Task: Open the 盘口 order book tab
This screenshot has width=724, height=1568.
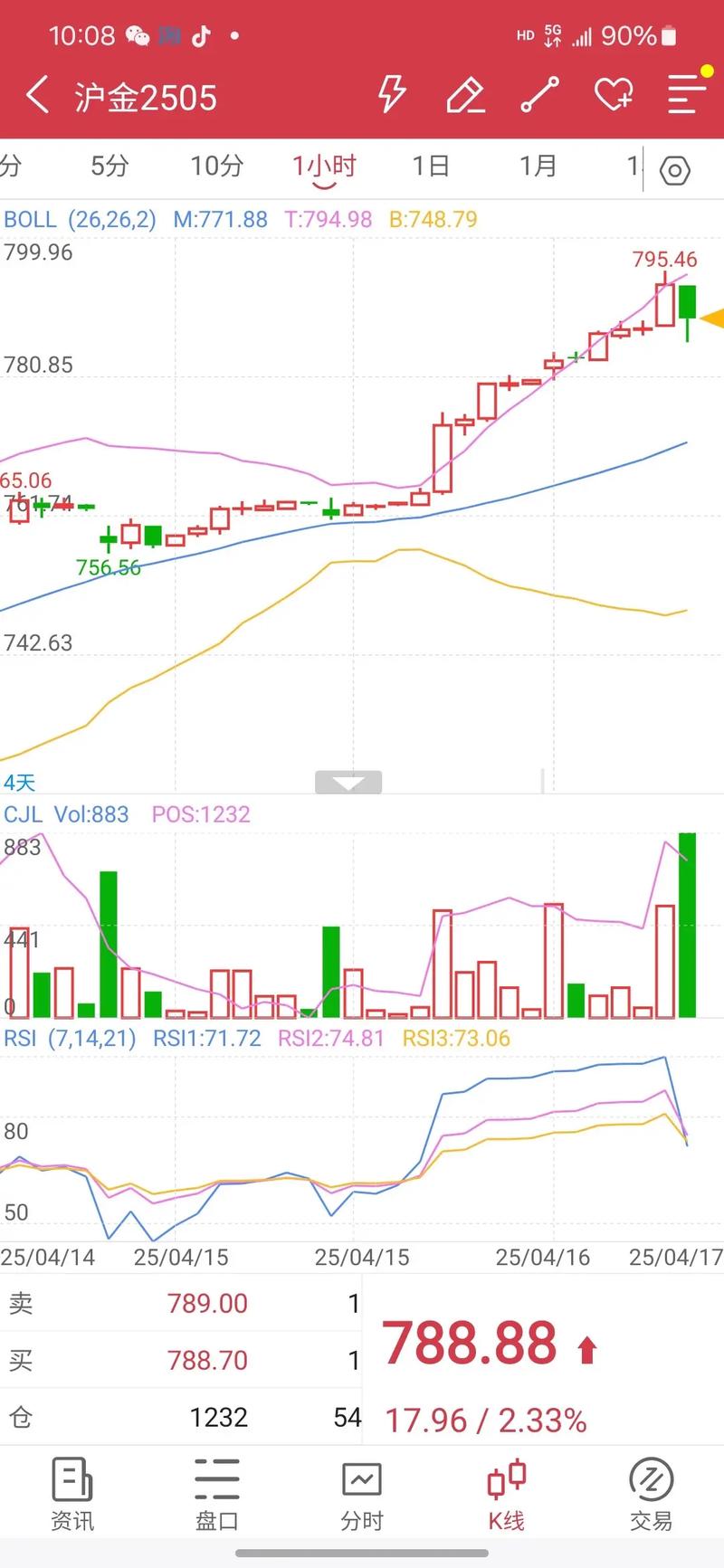Action: [217, 1494]
